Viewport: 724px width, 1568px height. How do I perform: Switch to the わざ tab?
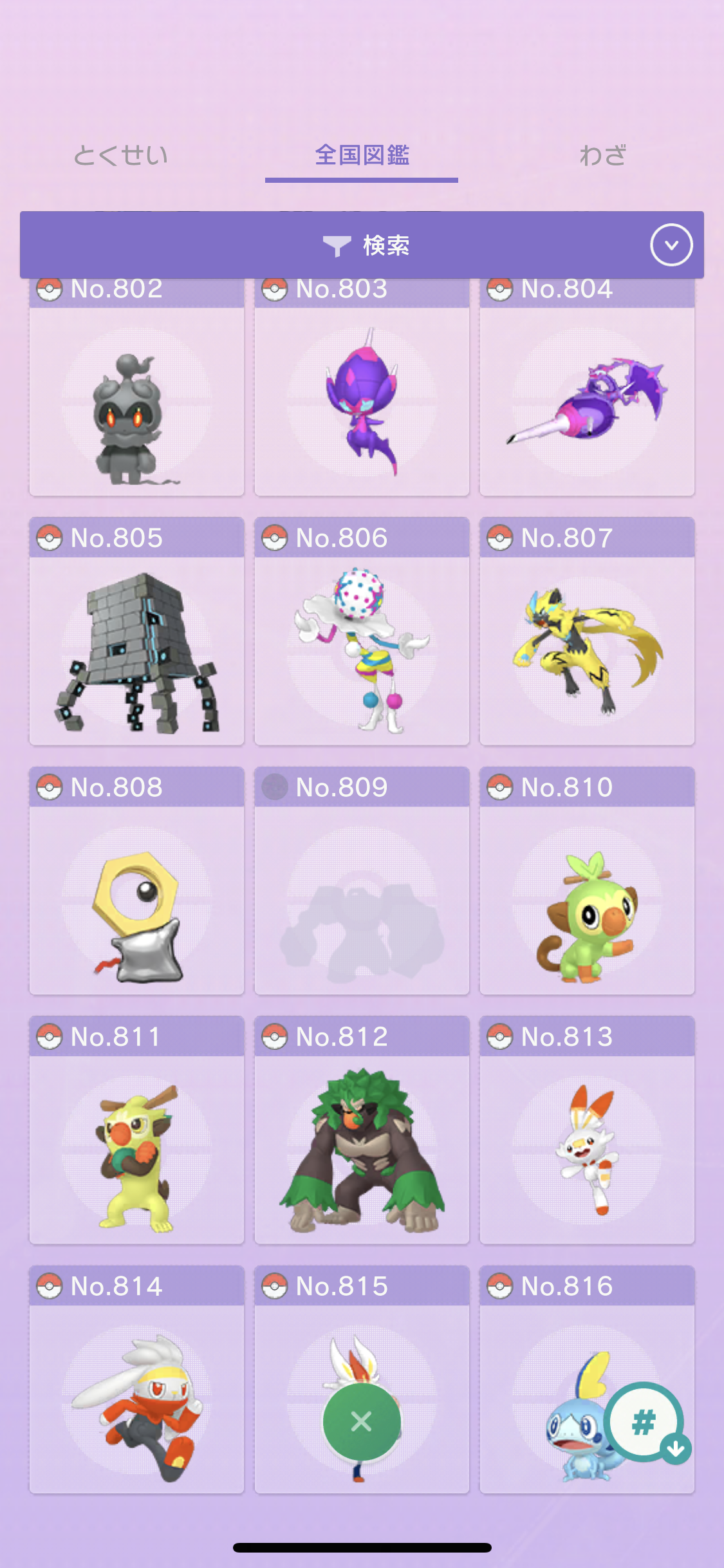pyautogui.click(x=602, y=155)
